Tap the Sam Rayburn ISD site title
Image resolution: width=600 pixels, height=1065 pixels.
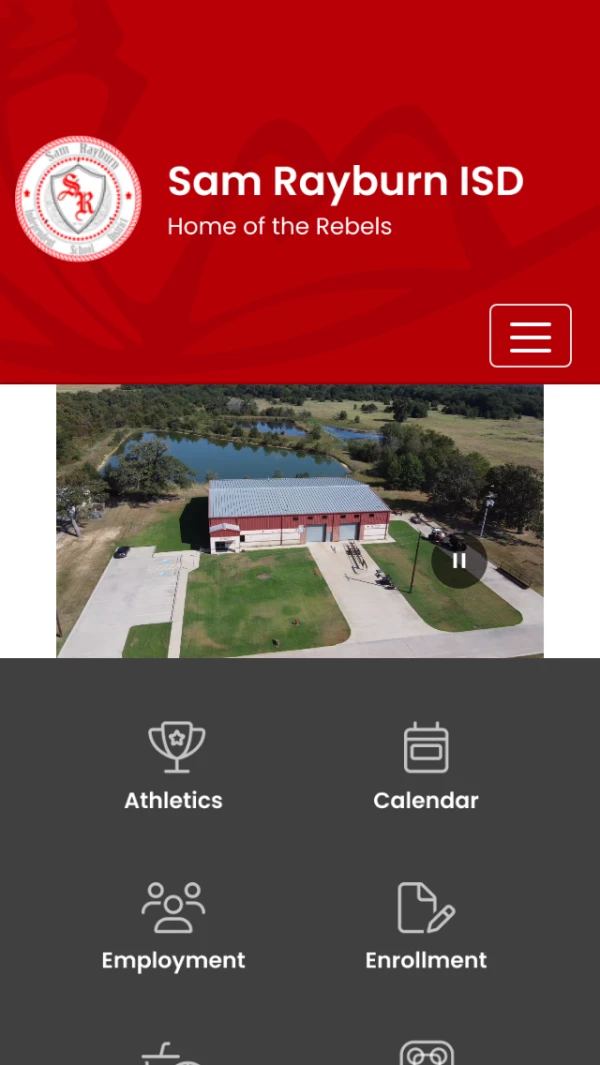[x=345, y=182]
